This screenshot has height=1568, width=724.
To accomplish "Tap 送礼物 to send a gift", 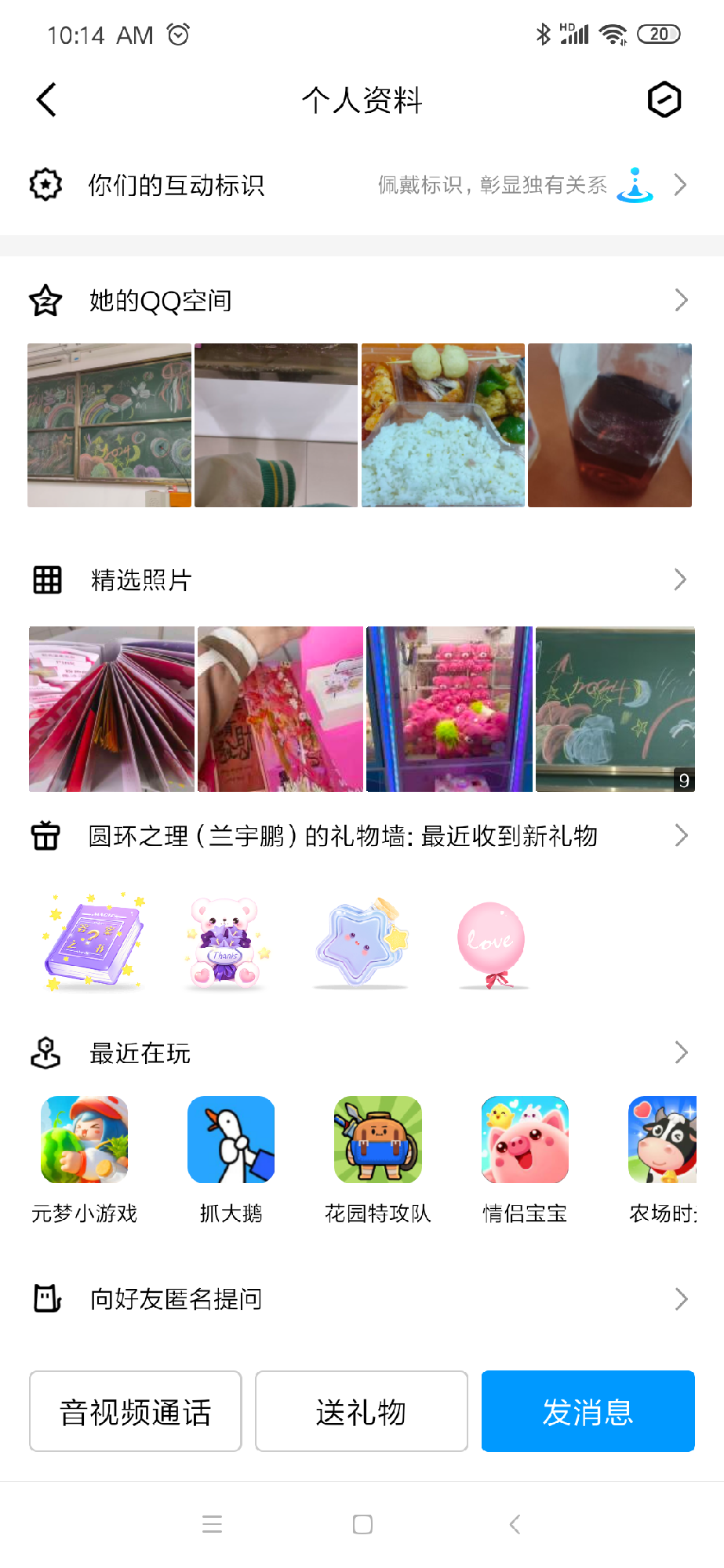I will (x=361, y=1411).
